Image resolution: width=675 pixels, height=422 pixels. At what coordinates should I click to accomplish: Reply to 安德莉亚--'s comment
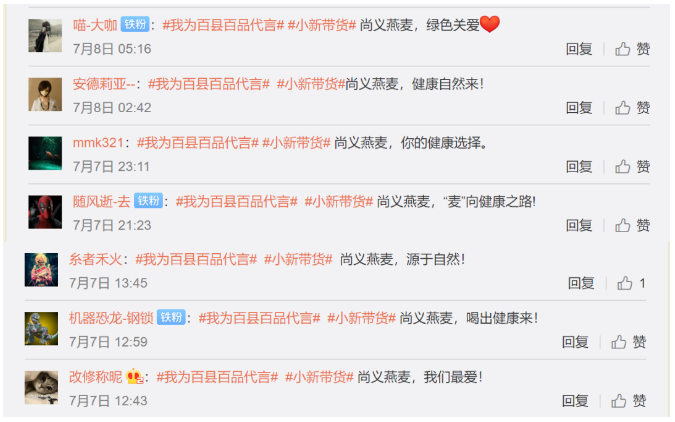[579, 107]
